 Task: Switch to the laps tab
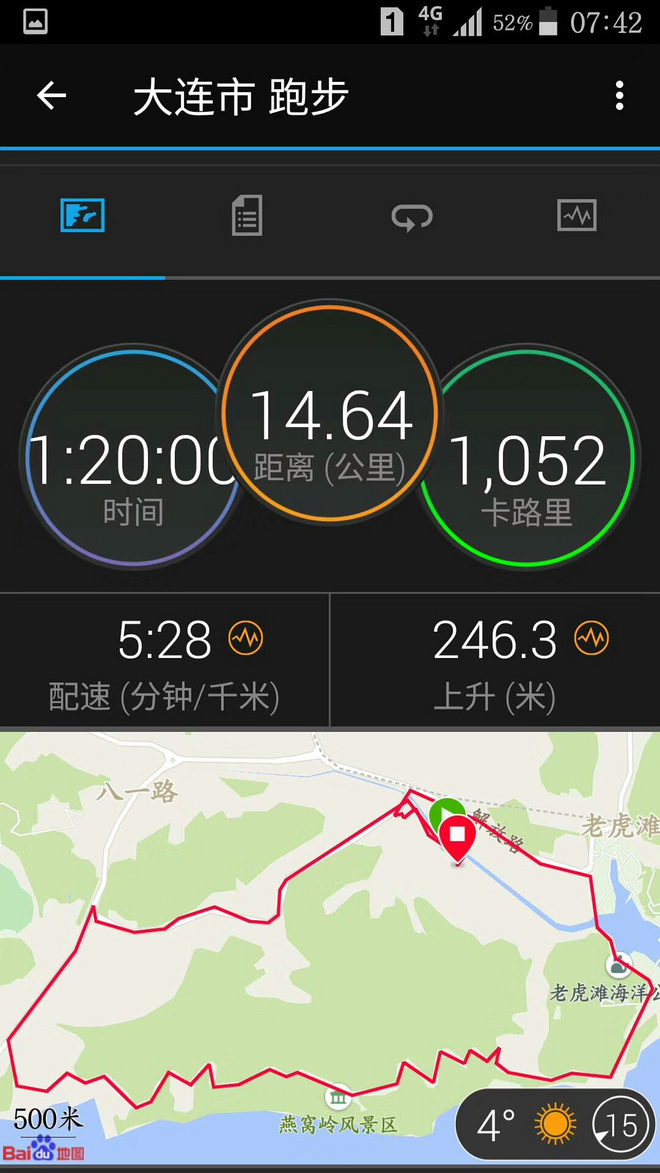coord(412,215)
